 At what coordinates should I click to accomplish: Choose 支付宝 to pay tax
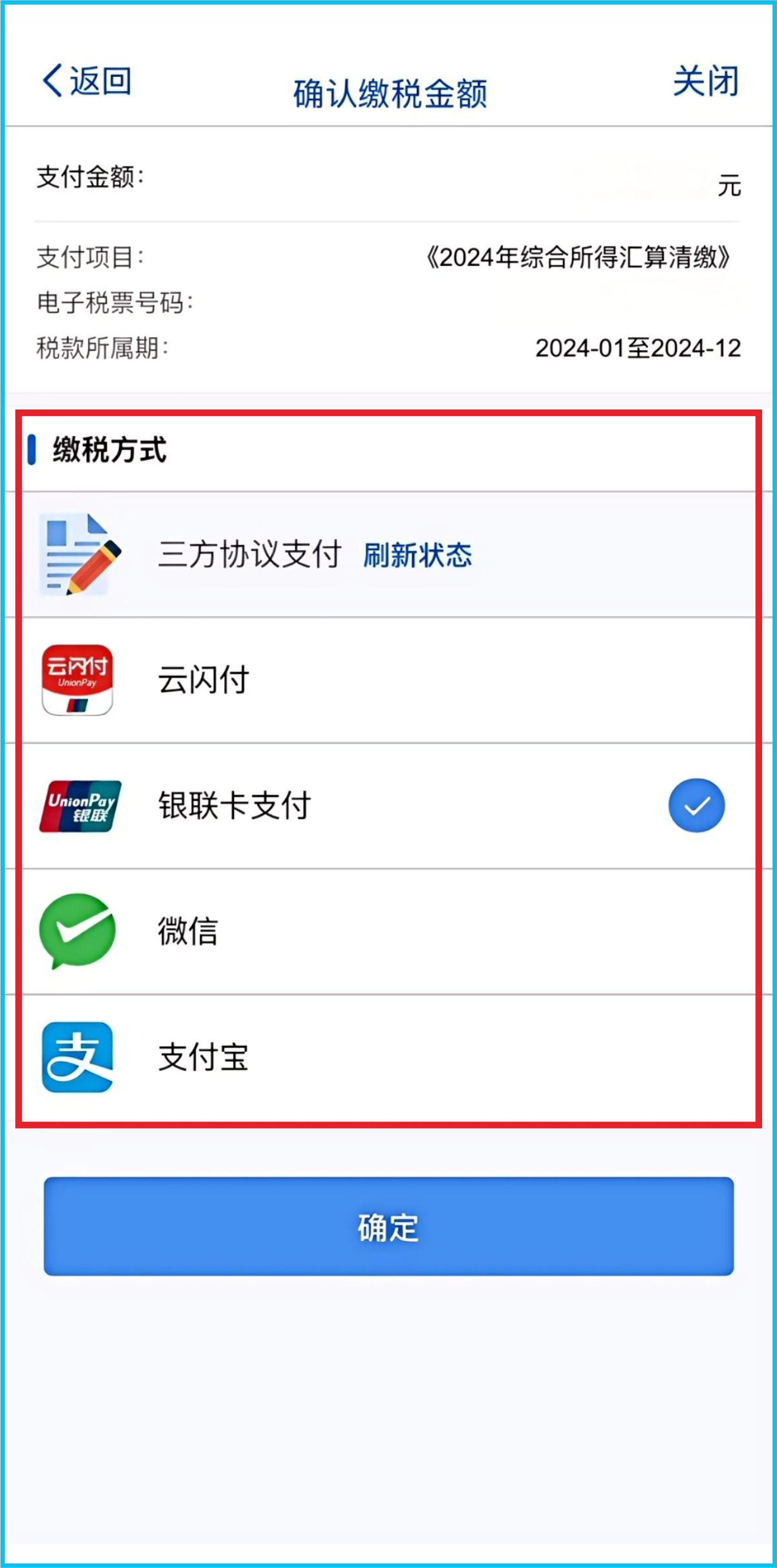pyautogui.click(x=204, y=1057)
